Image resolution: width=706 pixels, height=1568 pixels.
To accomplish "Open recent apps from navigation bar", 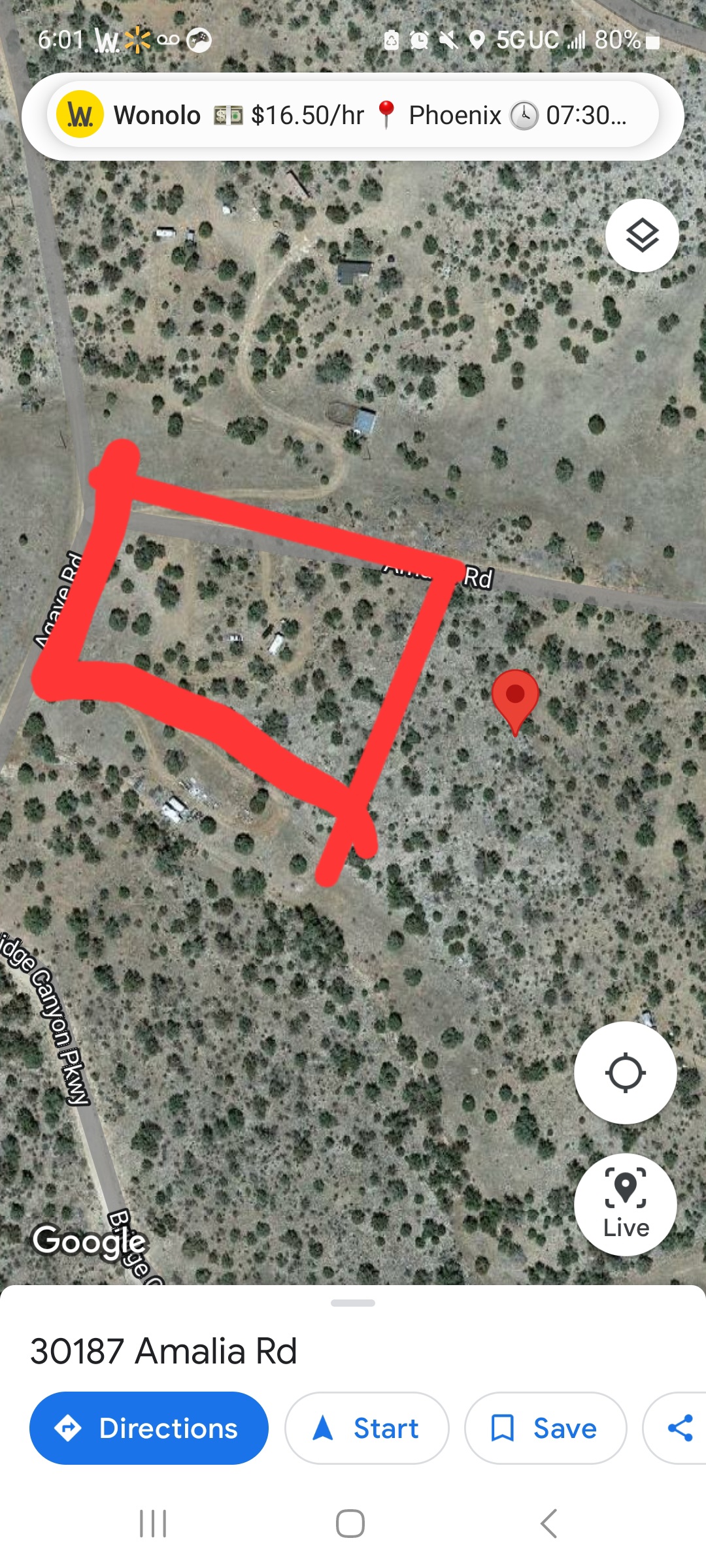I will click(x=153, y=1524).
